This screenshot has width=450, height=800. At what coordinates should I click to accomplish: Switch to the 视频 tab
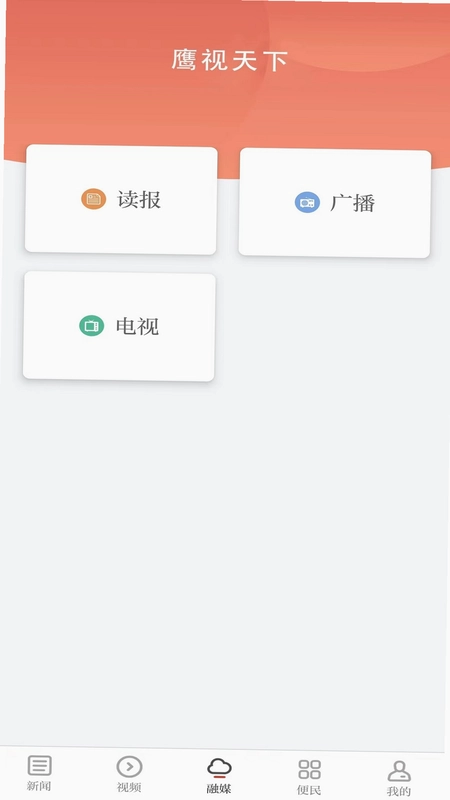(129, 774)
